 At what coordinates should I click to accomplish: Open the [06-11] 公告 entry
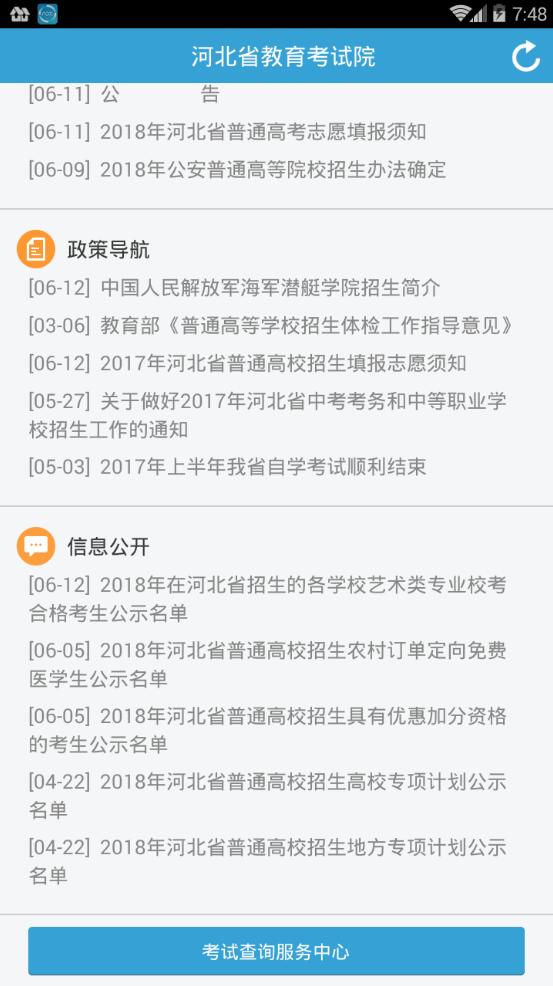[x=124, y=94]
